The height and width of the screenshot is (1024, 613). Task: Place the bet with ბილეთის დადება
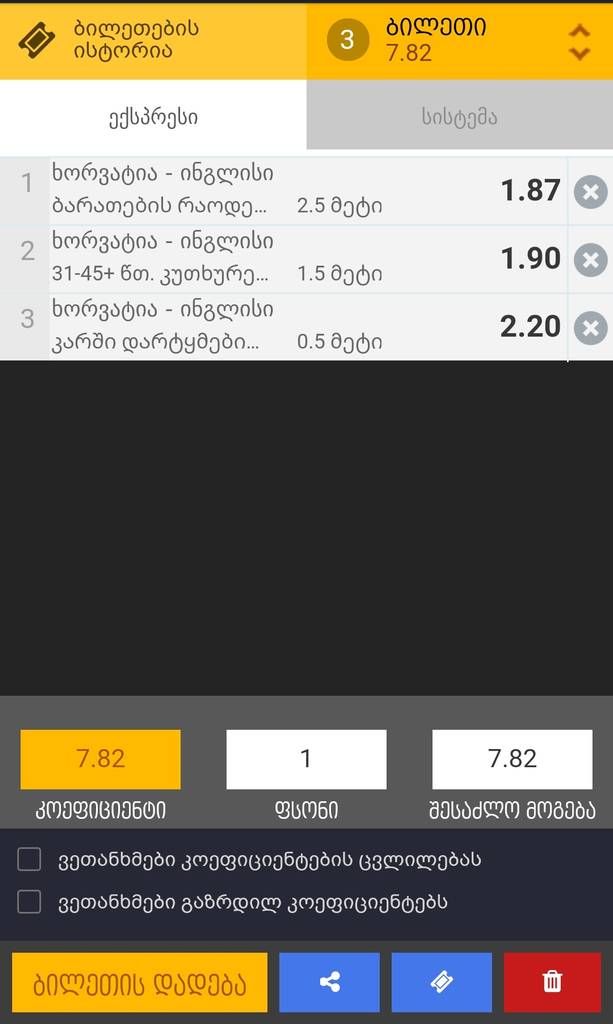(x=140, y=982)
